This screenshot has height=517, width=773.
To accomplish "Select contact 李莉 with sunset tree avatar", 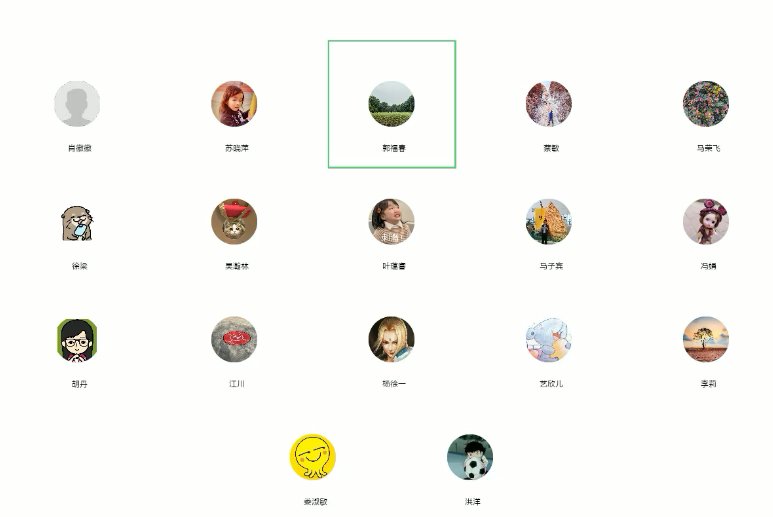I will (x=706, y=340).
